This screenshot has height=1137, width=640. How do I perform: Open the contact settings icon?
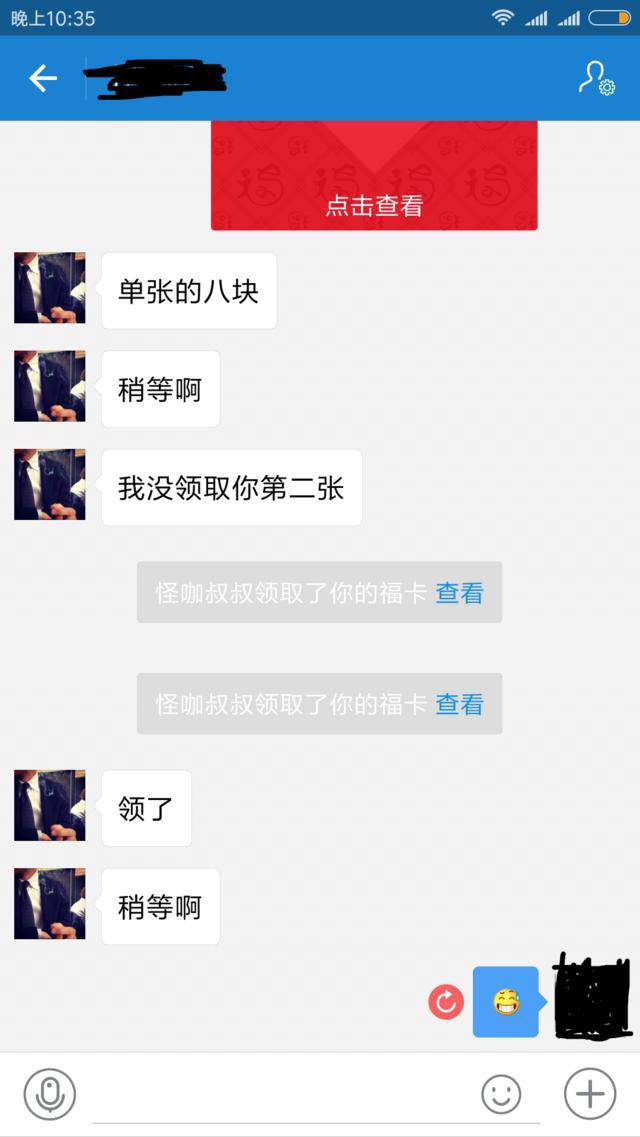[596, 78]
